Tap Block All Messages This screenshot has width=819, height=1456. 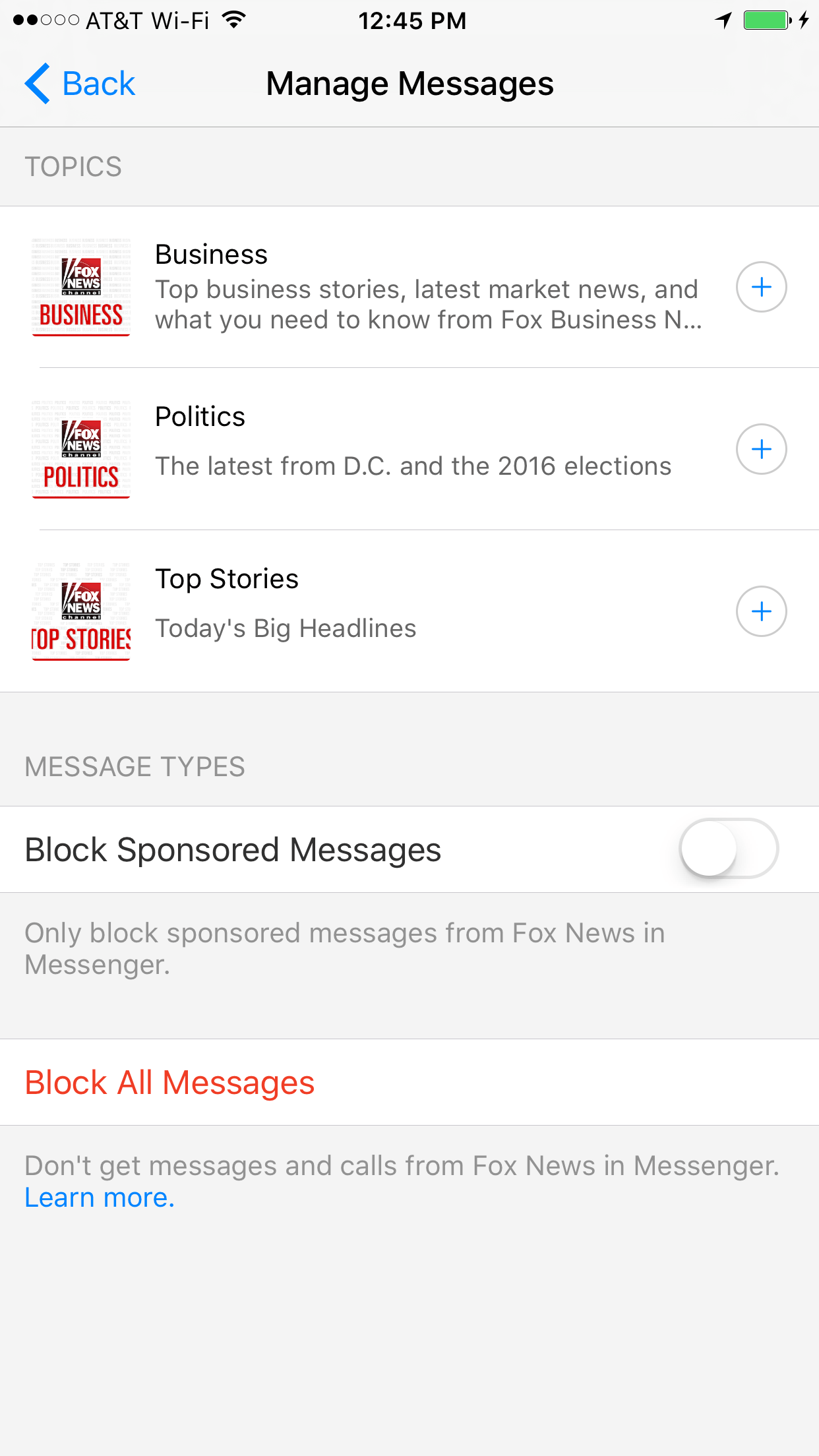(x=169, y=1083)
